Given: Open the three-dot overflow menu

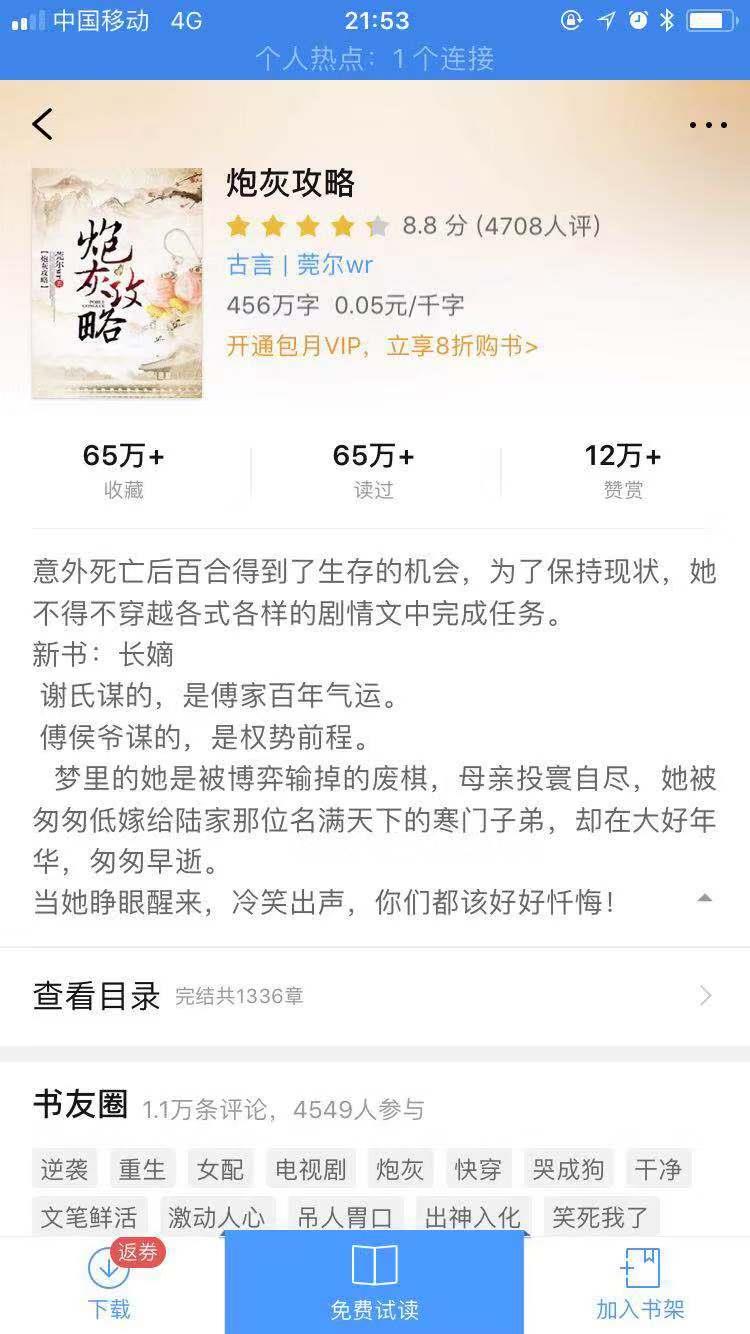Looking at the screenshot, I should (708, 125).
